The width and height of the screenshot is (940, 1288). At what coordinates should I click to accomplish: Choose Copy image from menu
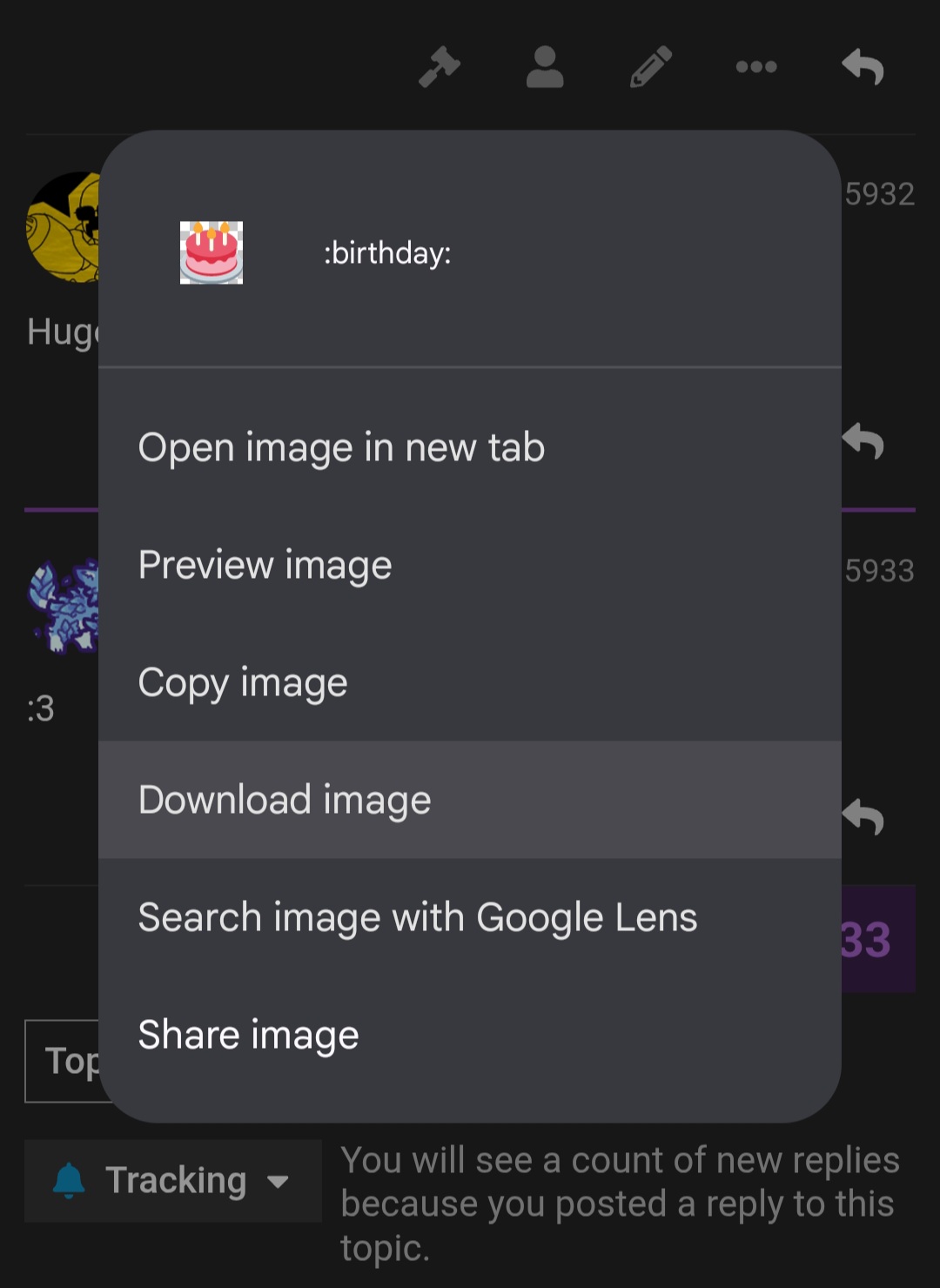tap(243, 683)
